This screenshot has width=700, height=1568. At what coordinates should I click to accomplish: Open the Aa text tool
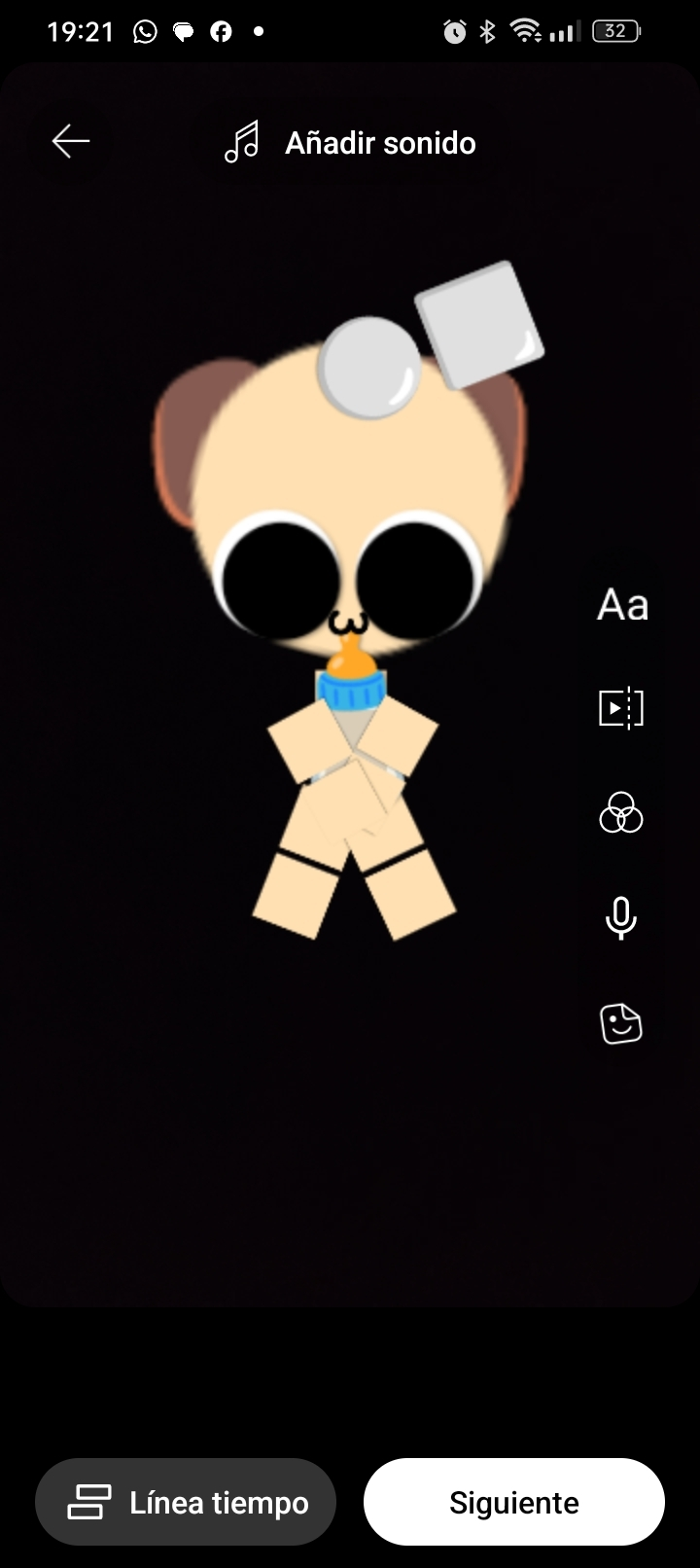(x=621, y=605)
